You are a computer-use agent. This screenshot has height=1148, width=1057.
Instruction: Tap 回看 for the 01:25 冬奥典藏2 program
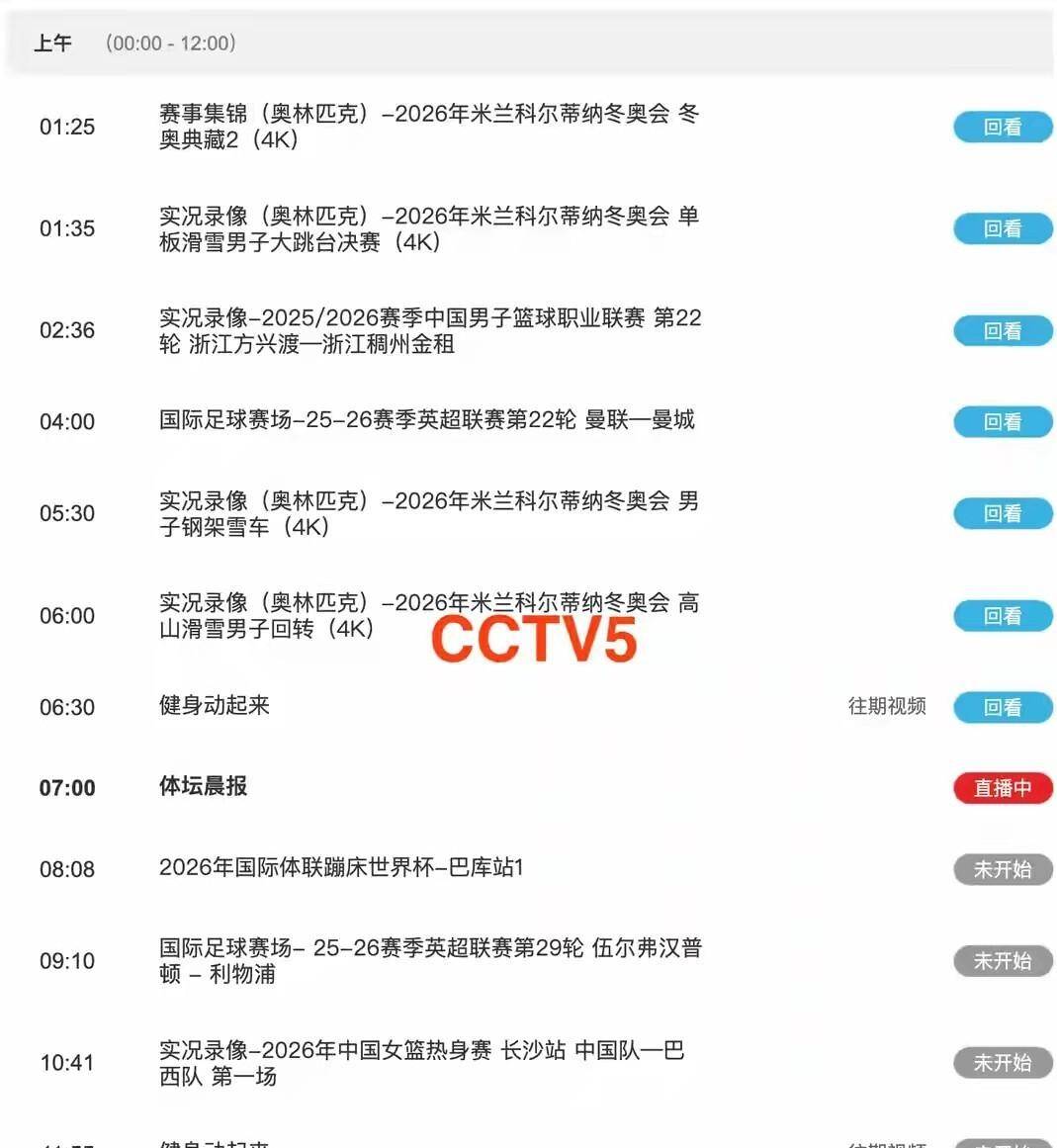point(1002,127)
